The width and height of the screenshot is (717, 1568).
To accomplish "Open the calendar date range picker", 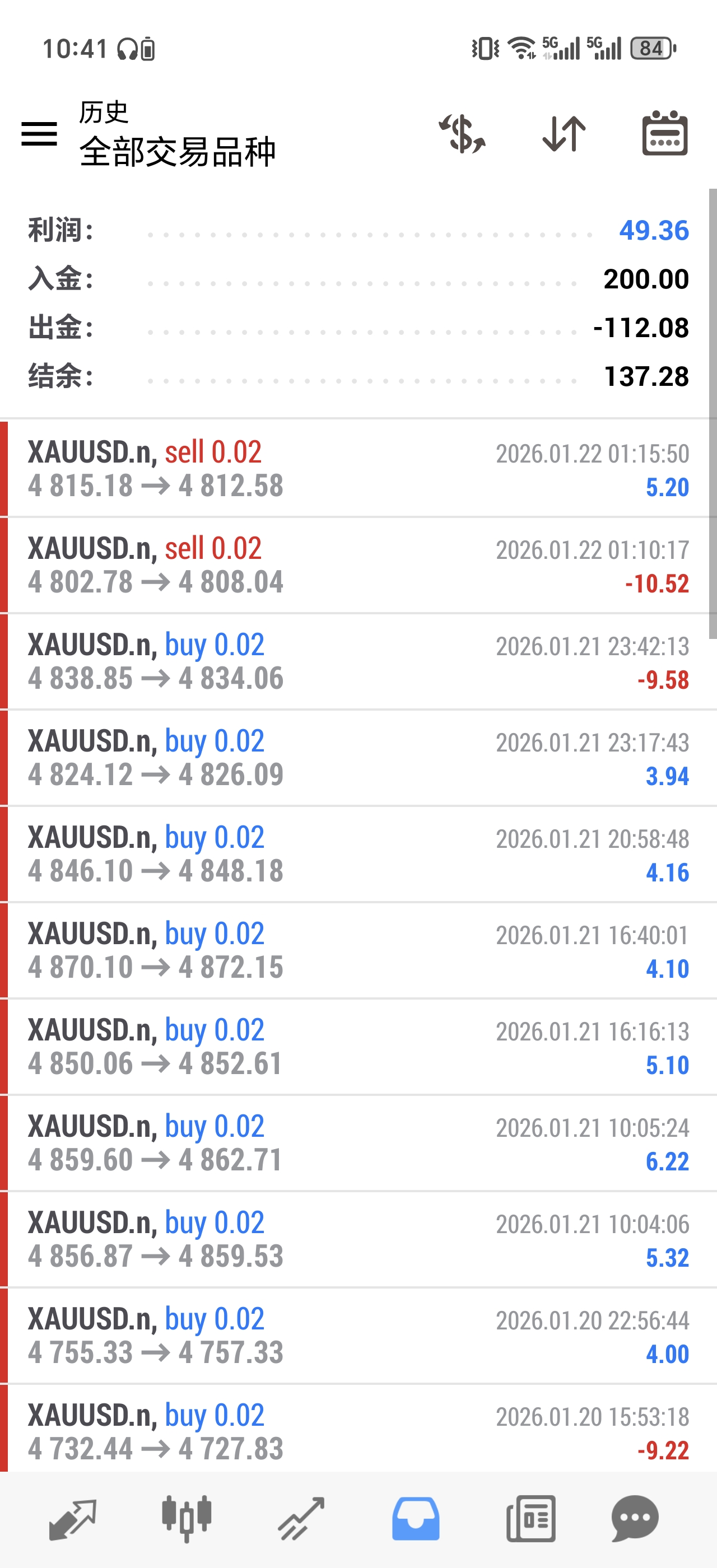I will click(665, 133).
